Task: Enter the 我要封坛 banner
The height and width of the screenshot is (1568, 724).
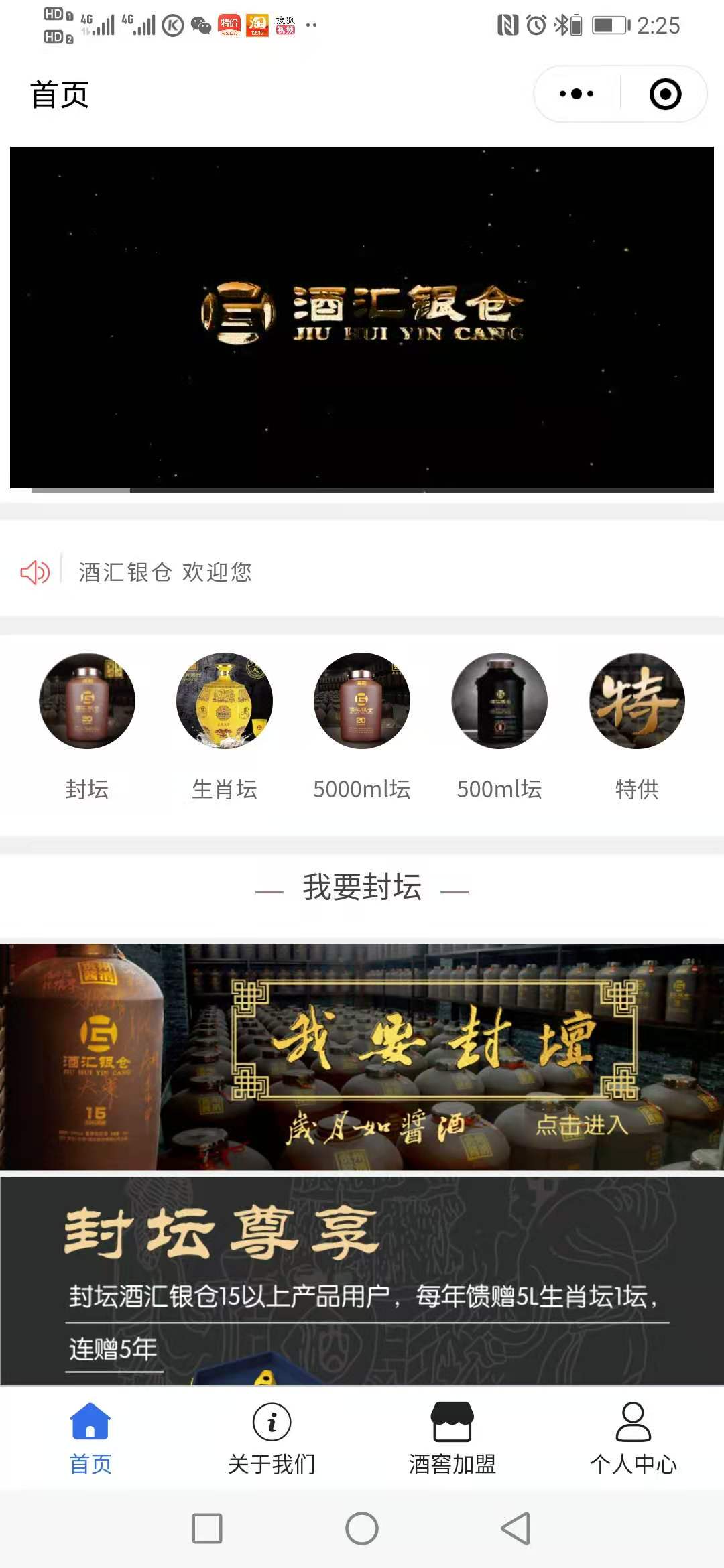Action: (362, 1057)
